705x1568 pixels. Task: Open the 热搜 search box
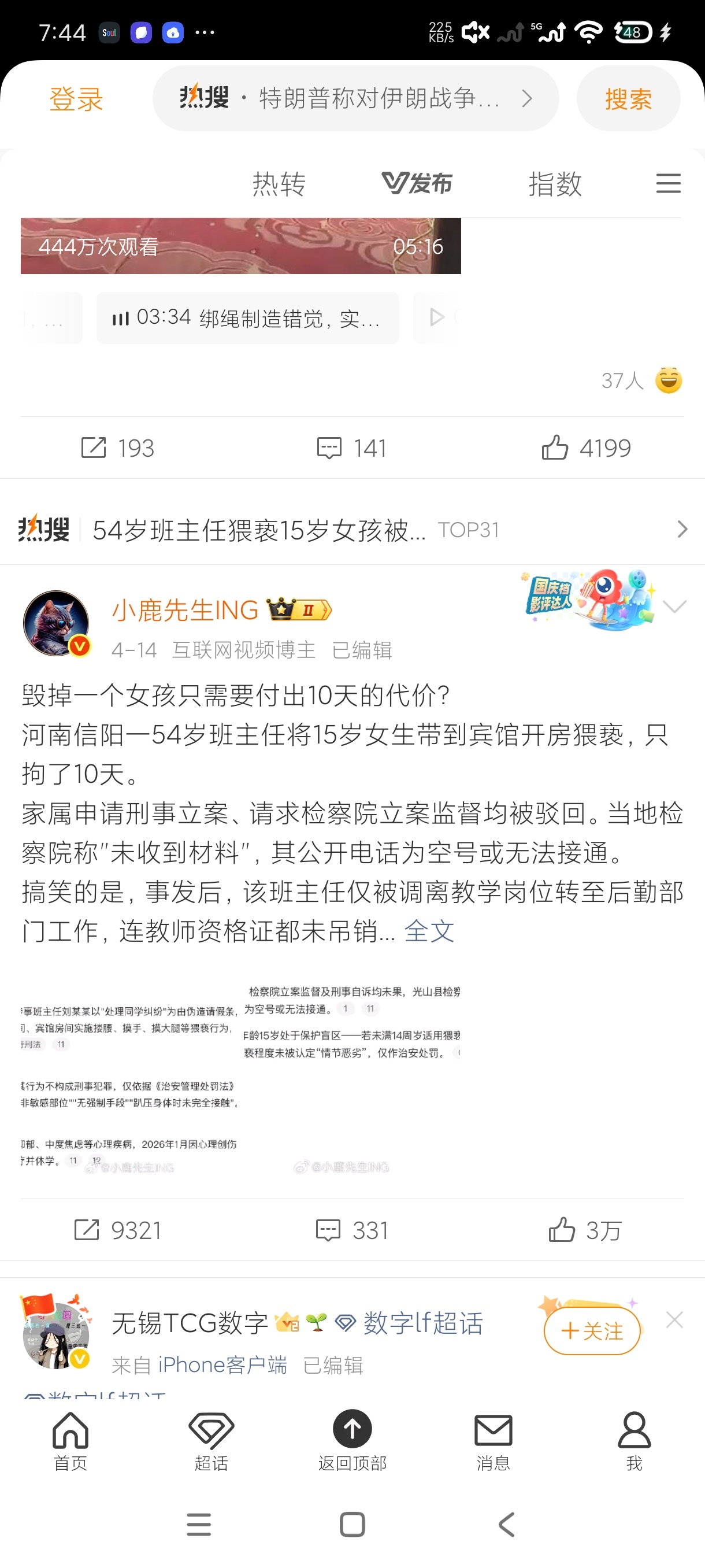coord(355,99)
